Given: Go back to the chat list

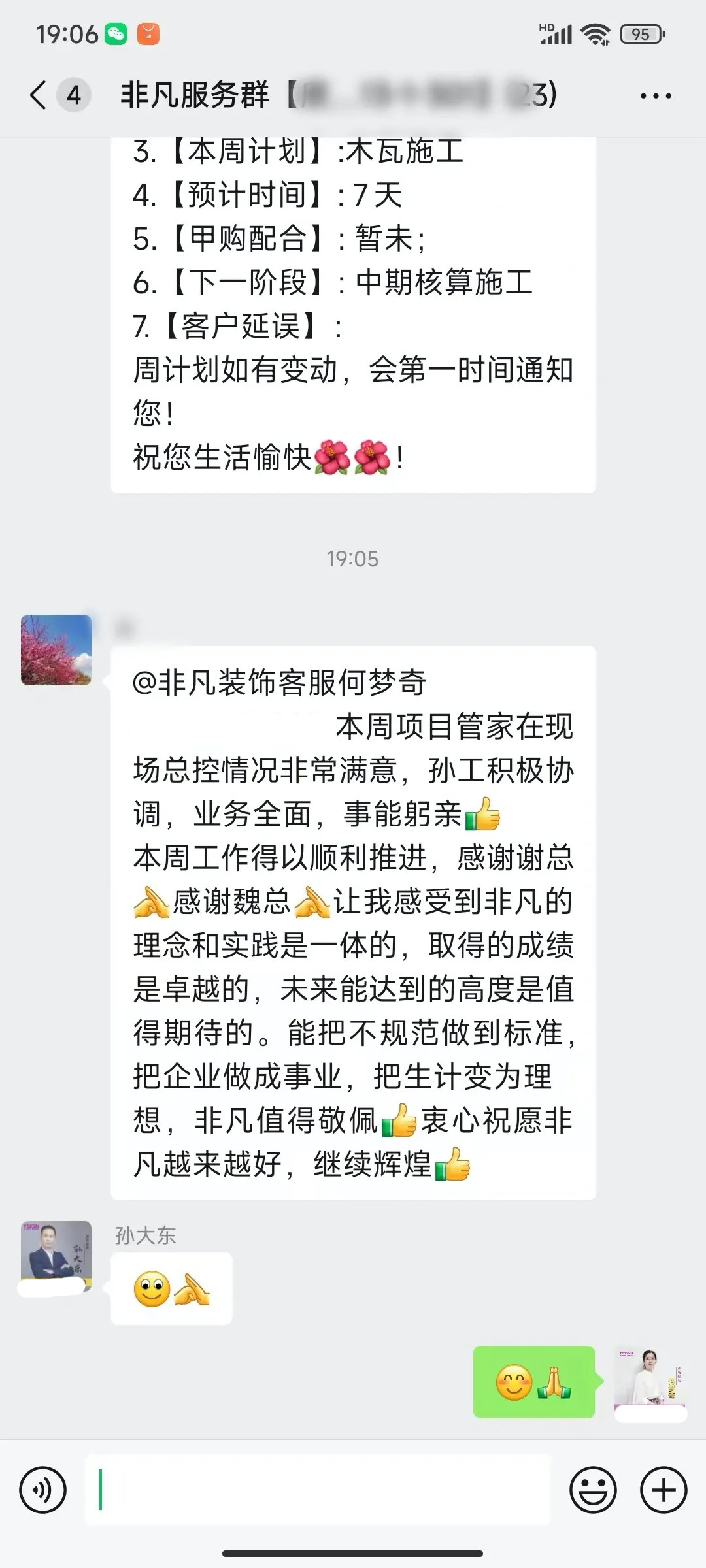Looking at the screenshot, I should coord(39,95).
